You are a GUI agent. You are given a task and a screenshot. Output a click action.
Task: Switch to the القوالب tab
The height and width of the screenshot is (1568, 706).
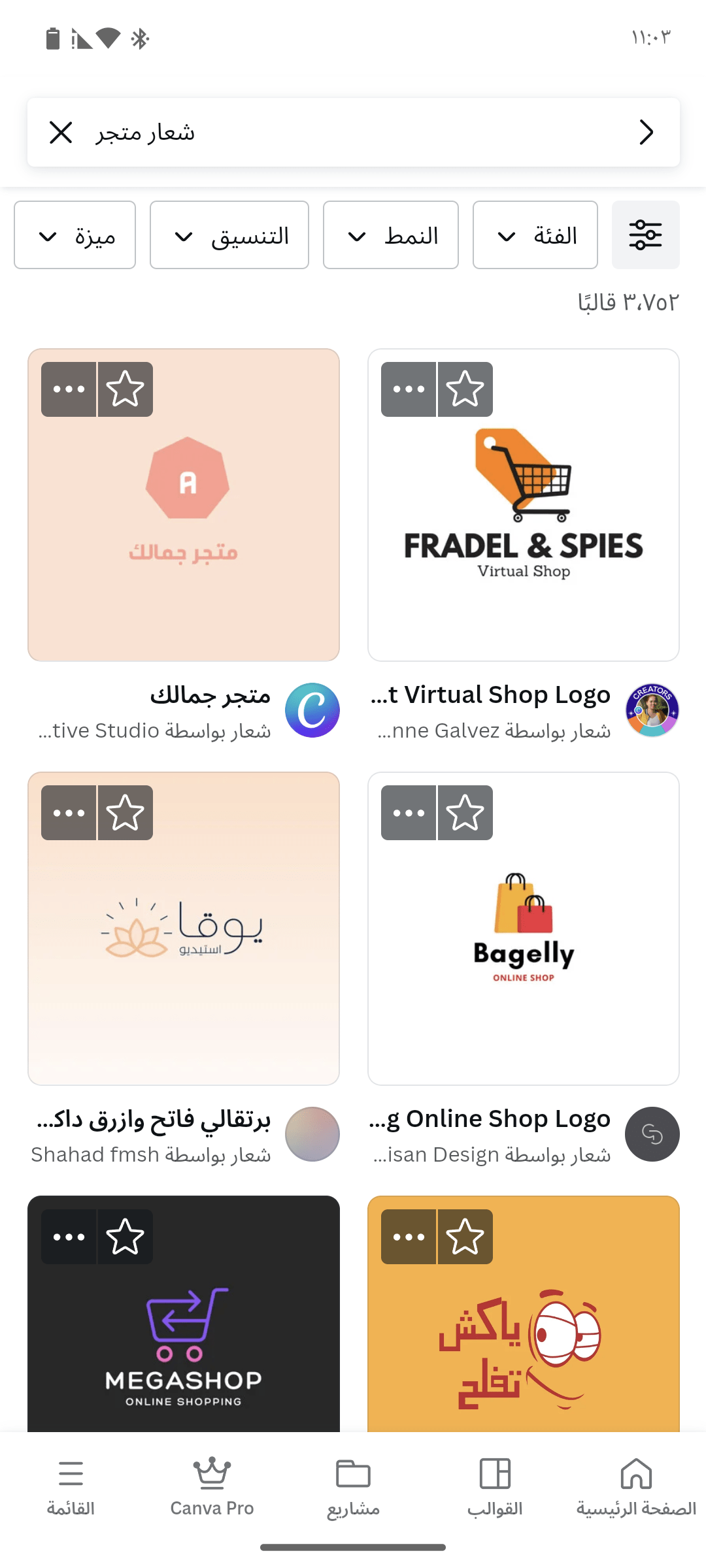[x=495, y=1487]
